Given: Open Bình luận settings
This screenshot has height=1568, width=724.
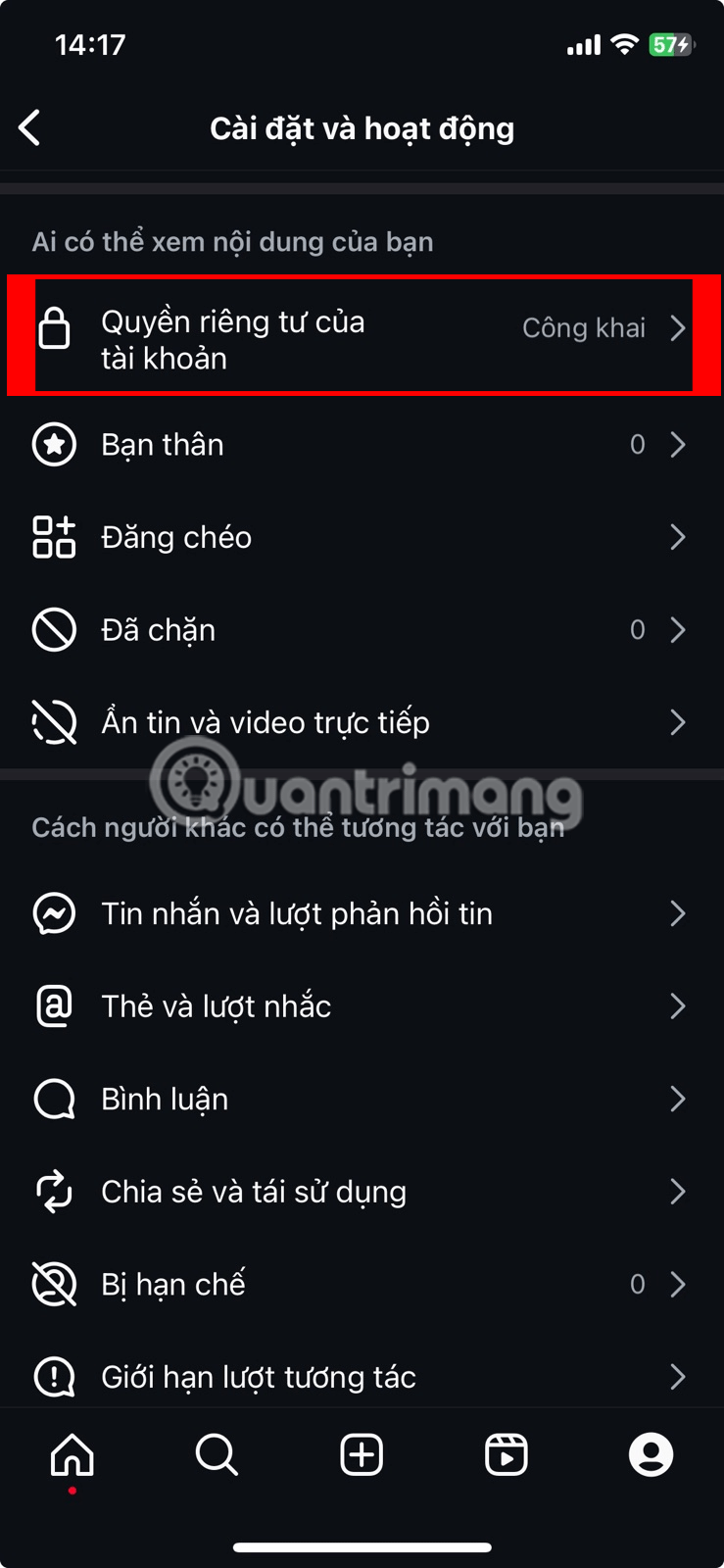Looking at the screenshot, I should (x=362, y=1100).
